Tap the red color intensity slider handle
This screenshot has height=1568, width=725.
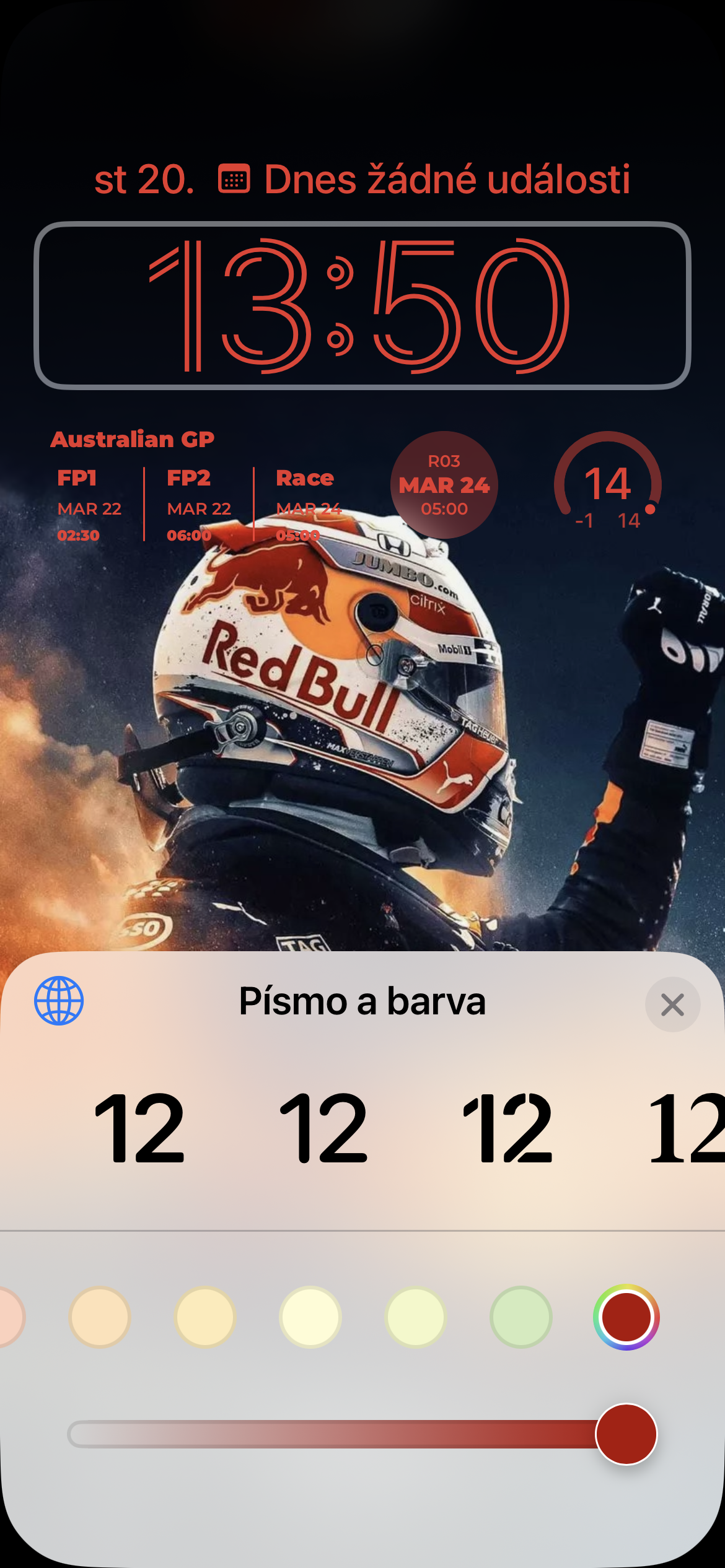pyautogui.click(x=626, y=1434)
